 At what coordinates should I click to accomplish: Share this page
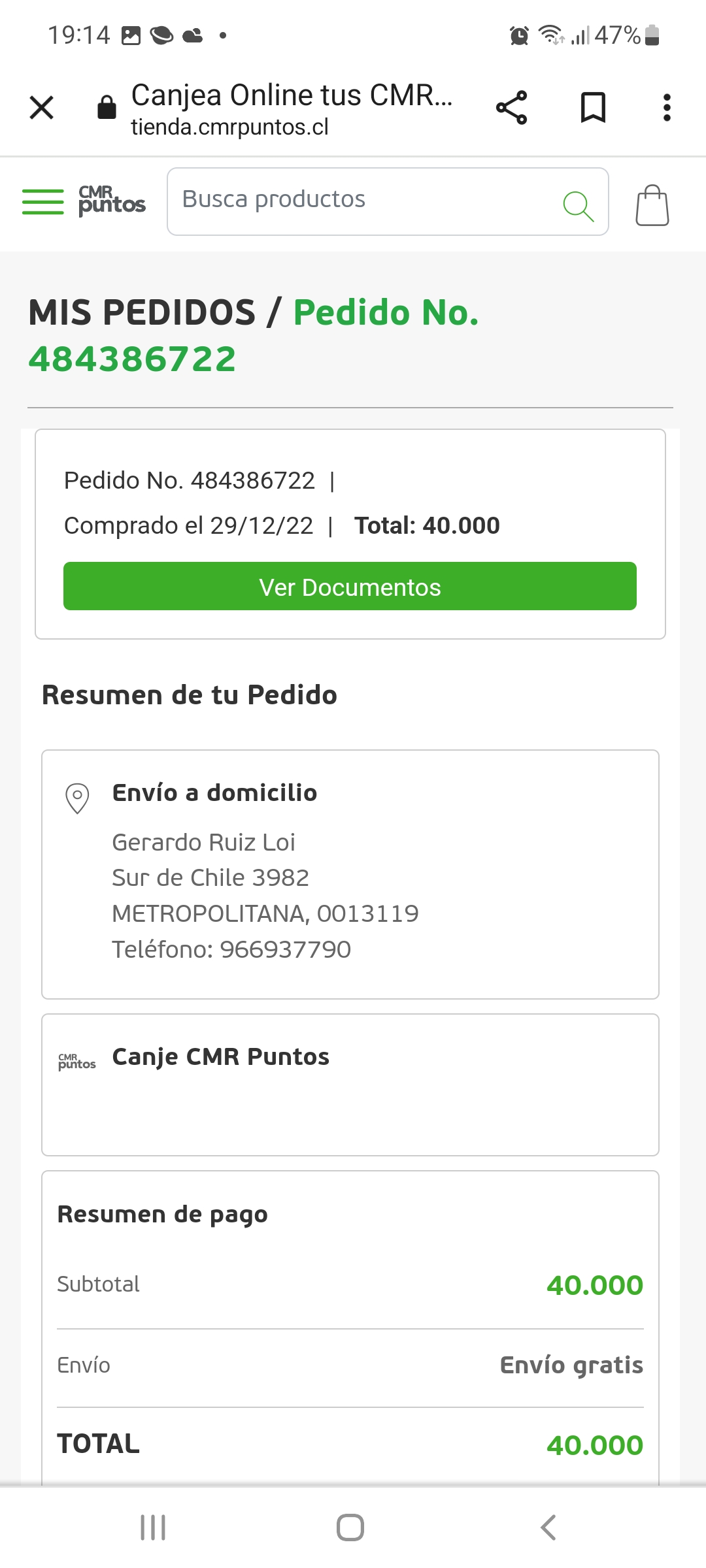click(511, 108)
